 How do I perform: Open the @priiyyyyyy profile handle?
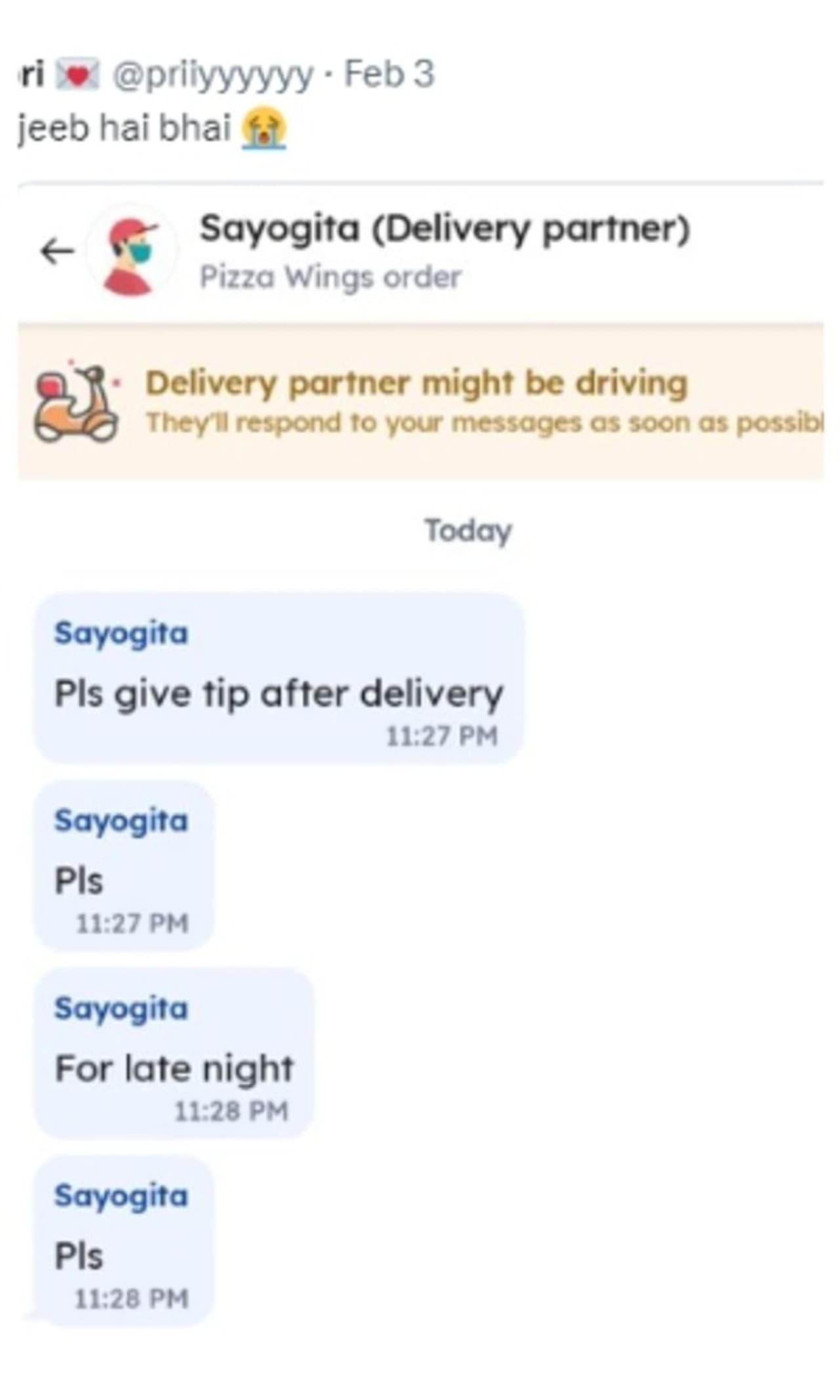pyautogui.click(x=213, y=75)
